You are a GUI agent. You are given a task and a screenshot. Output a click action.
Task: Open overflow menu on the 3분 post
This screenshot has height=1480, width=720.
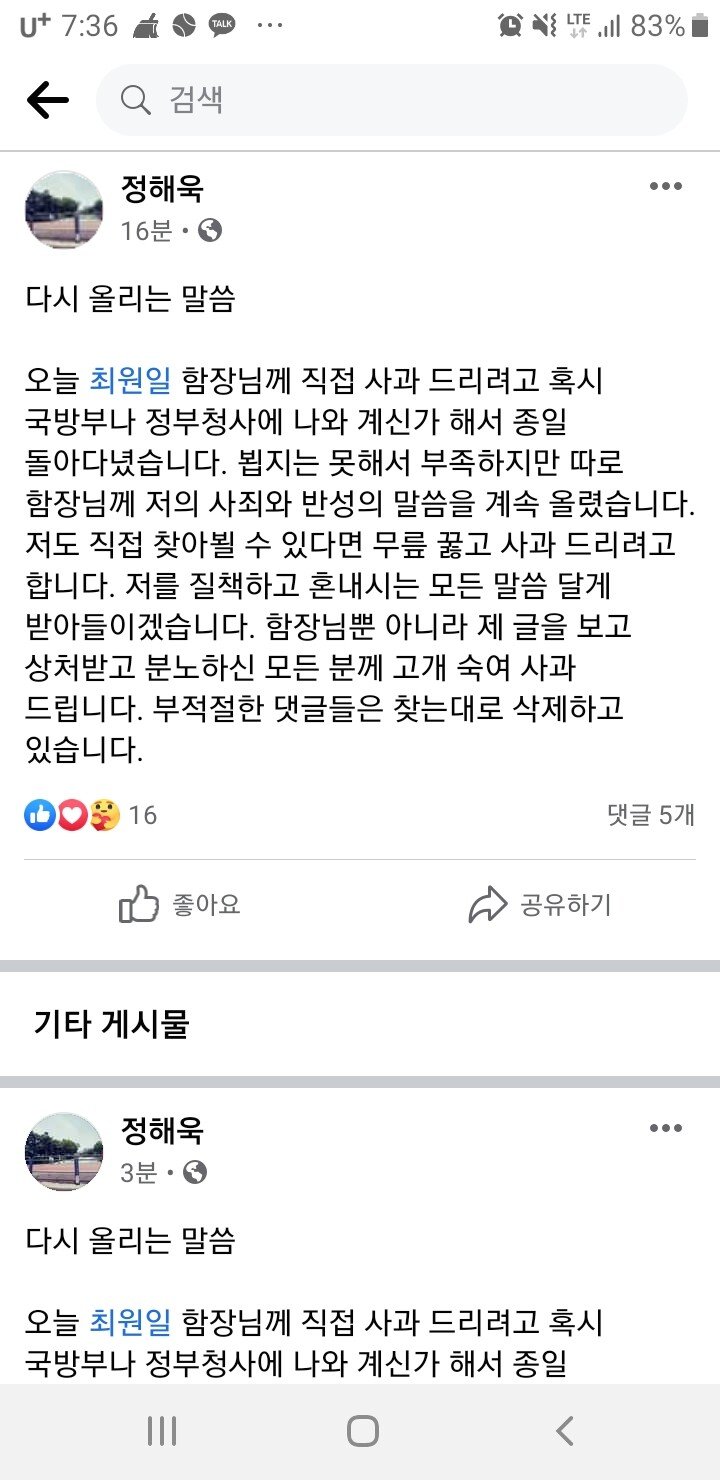point(665,1129)
